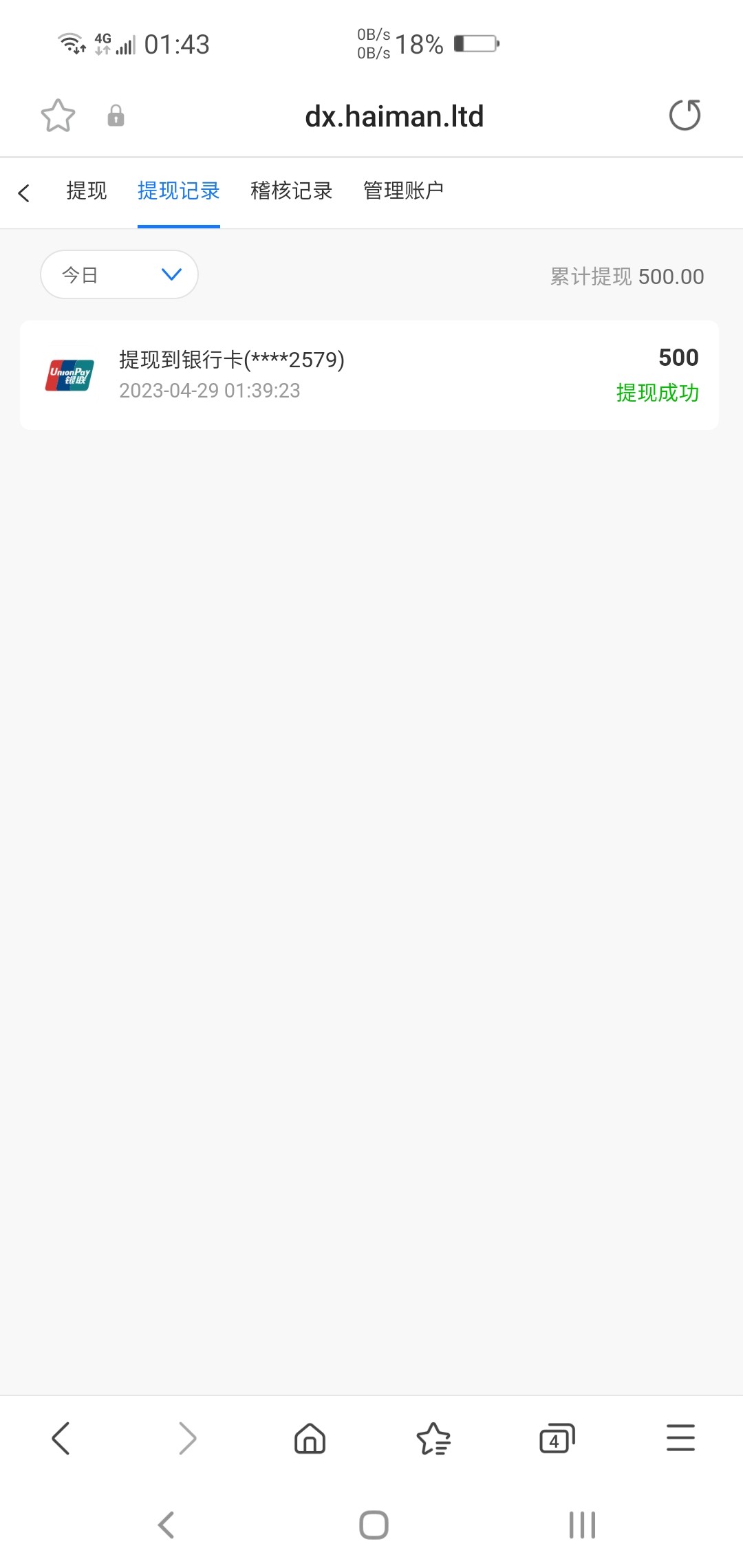
Task: Tap the browser back arrow in bottom toolbar
Action: pos(61,1439)
